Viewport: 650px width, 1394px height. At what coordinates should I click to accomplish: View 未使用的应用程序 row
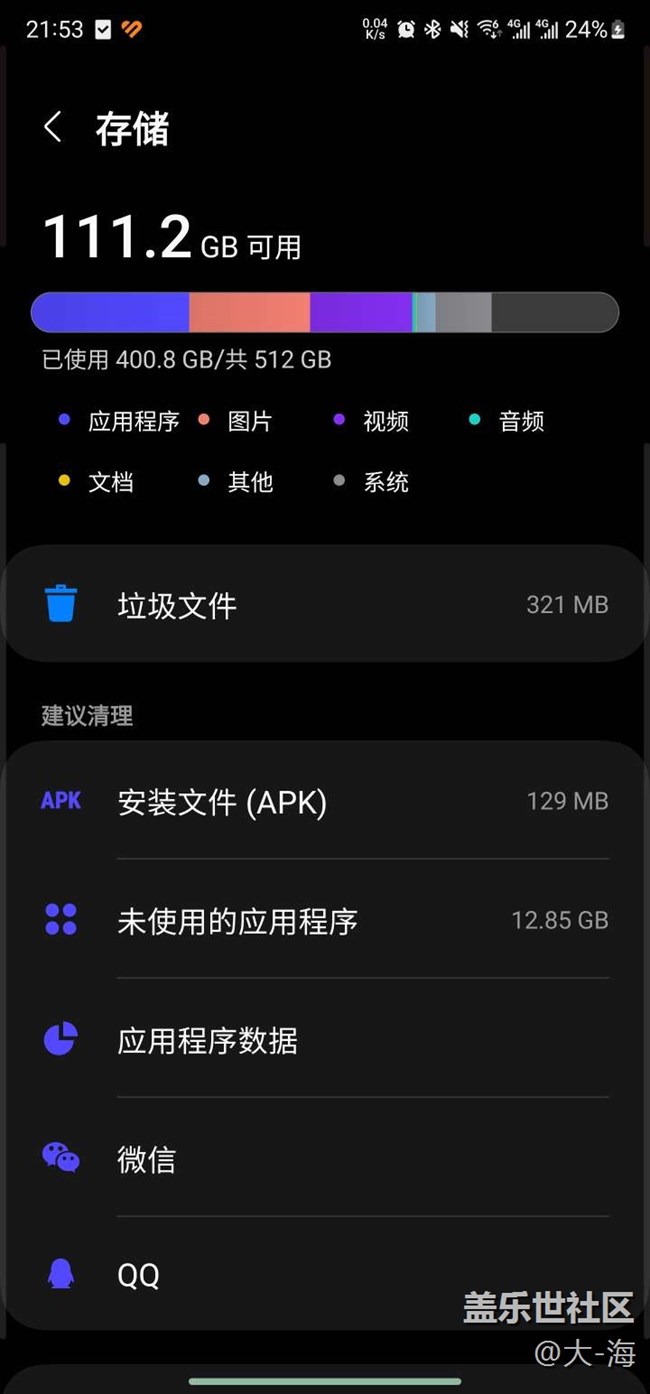pyautogui.click(x=324, y=920)
